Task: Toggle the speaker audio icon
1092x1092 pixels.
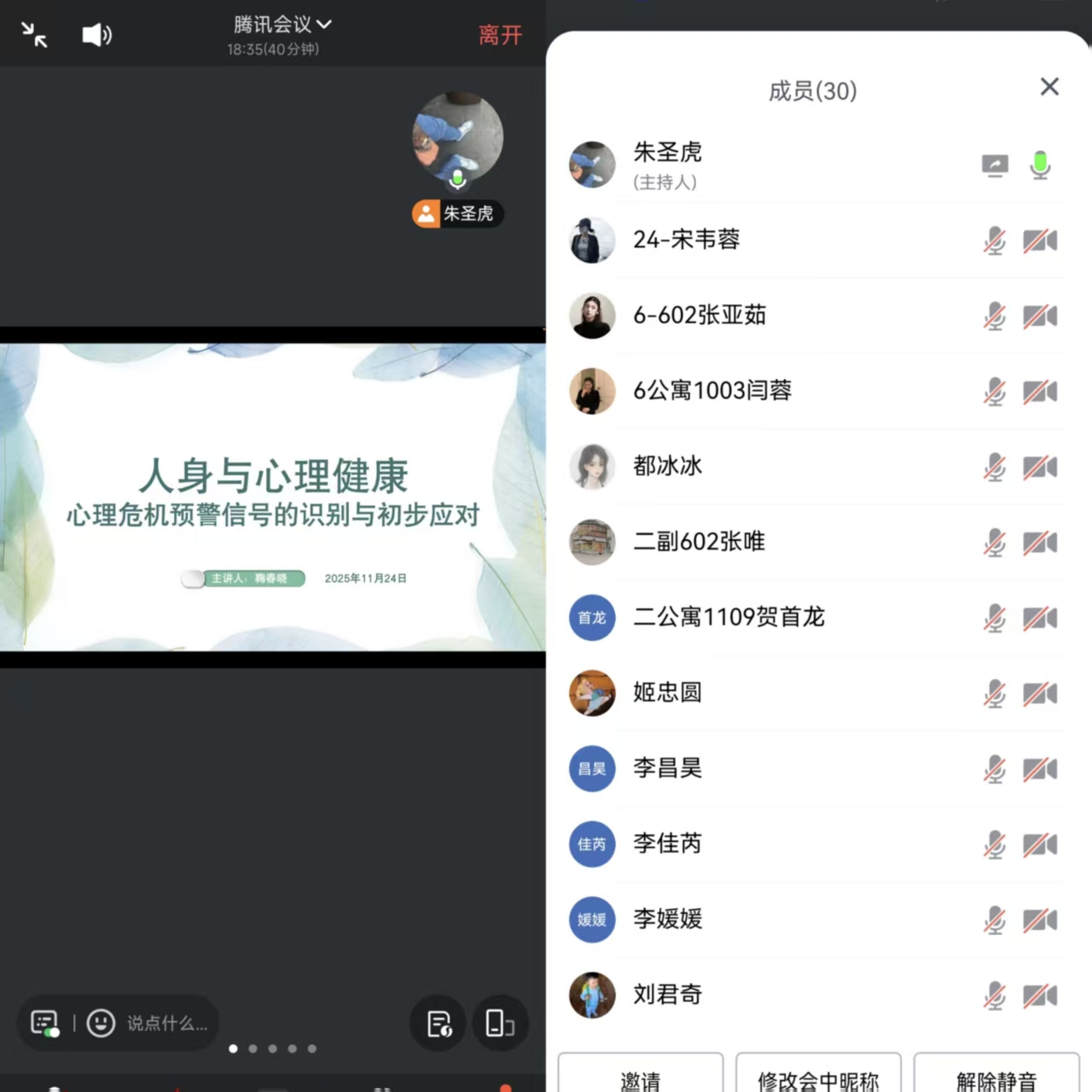Action: tap(96, 35)
